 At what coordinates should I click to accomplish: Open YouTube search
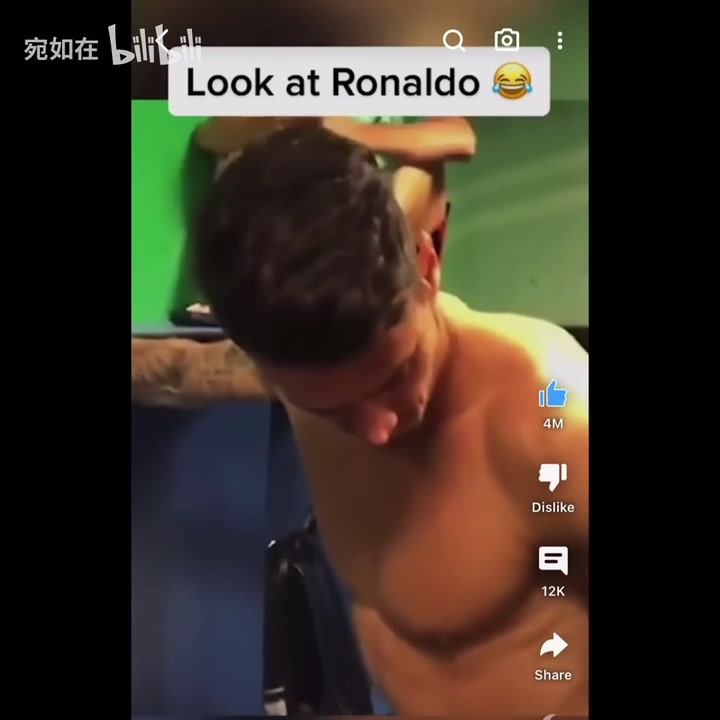pos(454,41)
